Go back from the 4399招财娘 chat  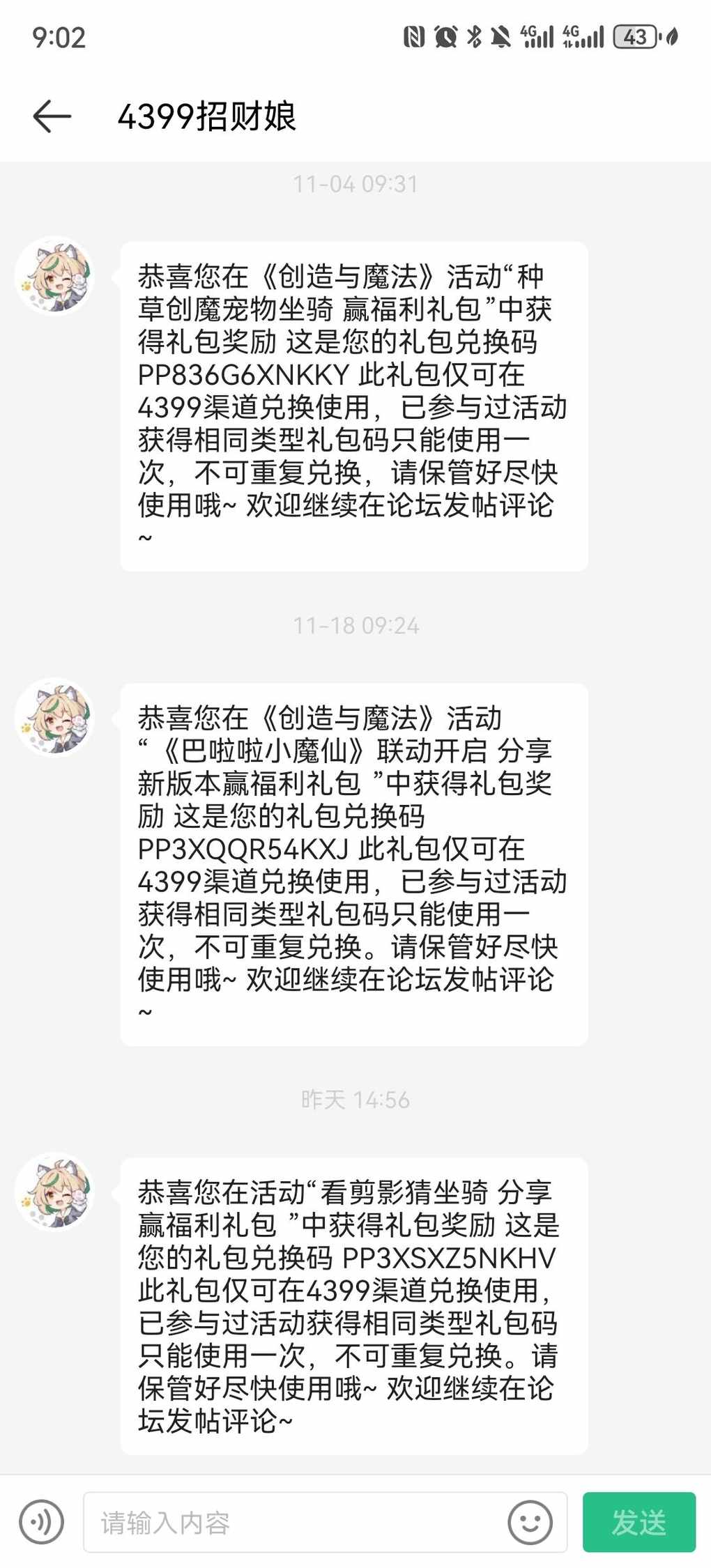pos(52,116)
